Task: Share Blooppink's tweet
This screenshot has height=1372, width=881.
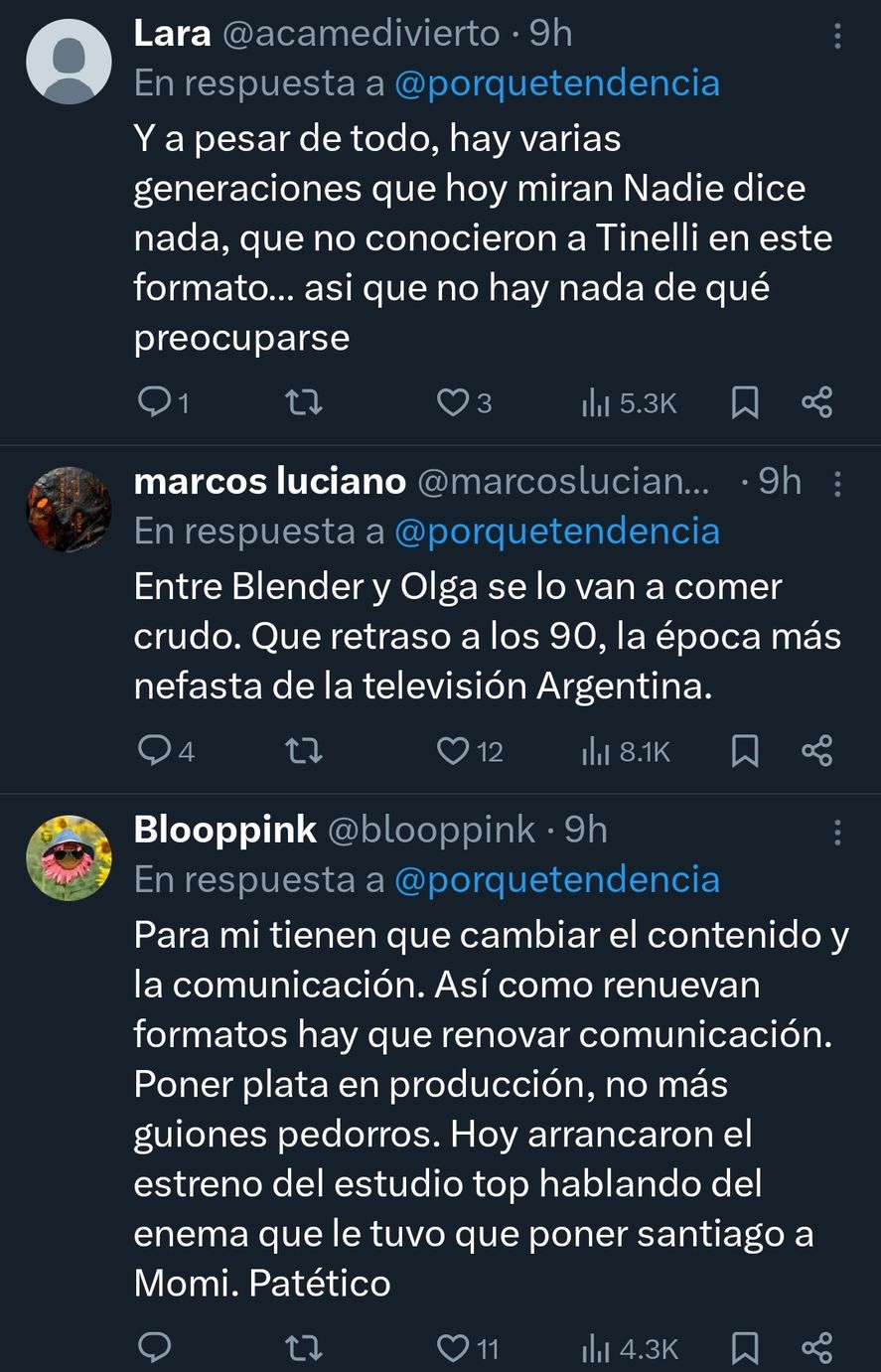Action: pyautogui.click(x=816, y=1347)
